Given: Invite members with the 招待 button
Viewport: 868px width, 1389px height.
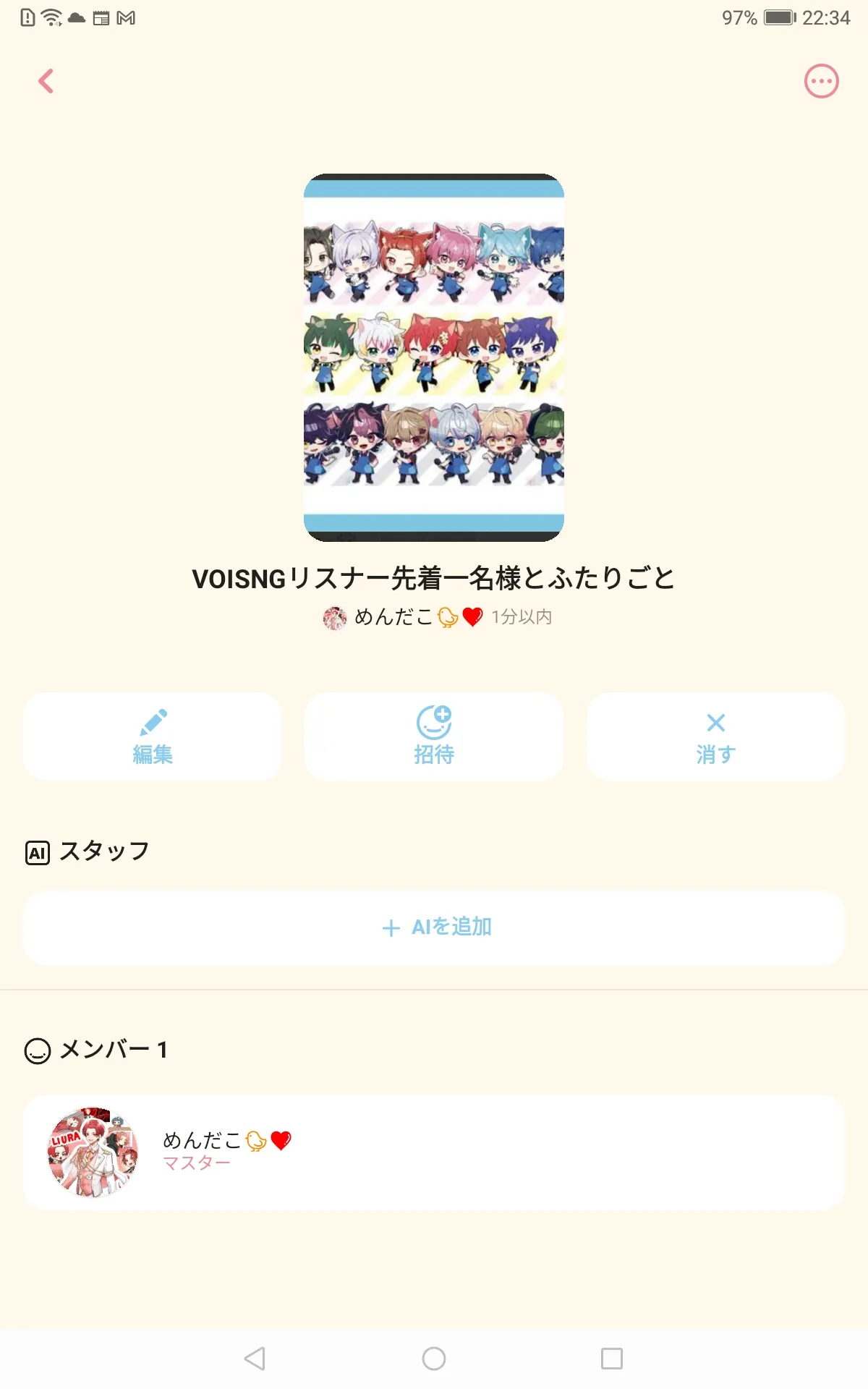Looking at the screenshot, I should click(433, 736).
